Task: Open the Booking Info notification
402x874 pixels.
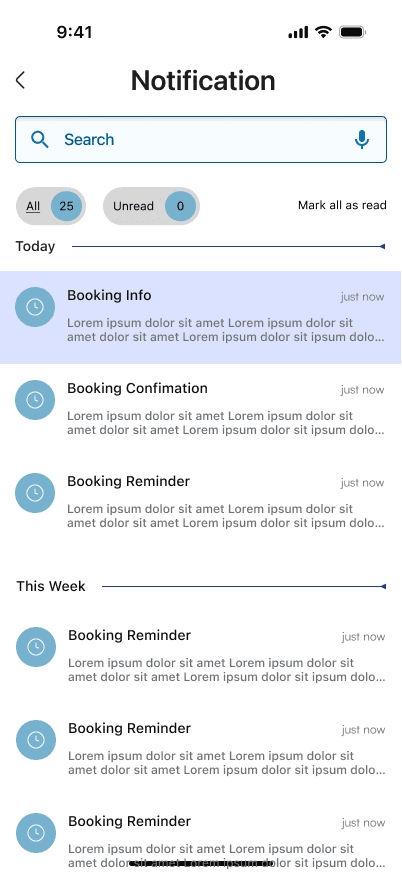Action: point(201,317)
